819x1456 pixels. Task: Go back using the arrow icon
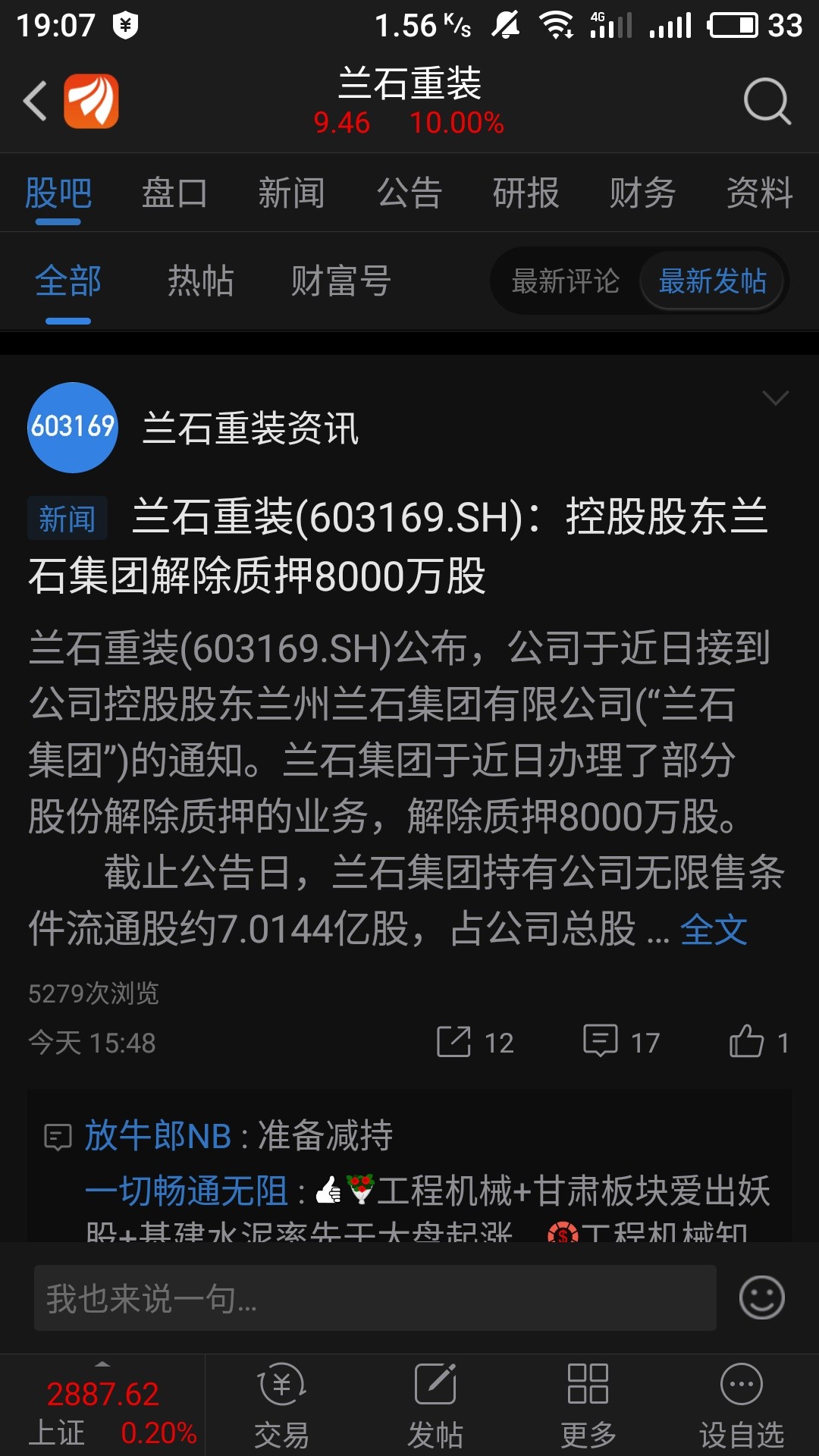35,101
